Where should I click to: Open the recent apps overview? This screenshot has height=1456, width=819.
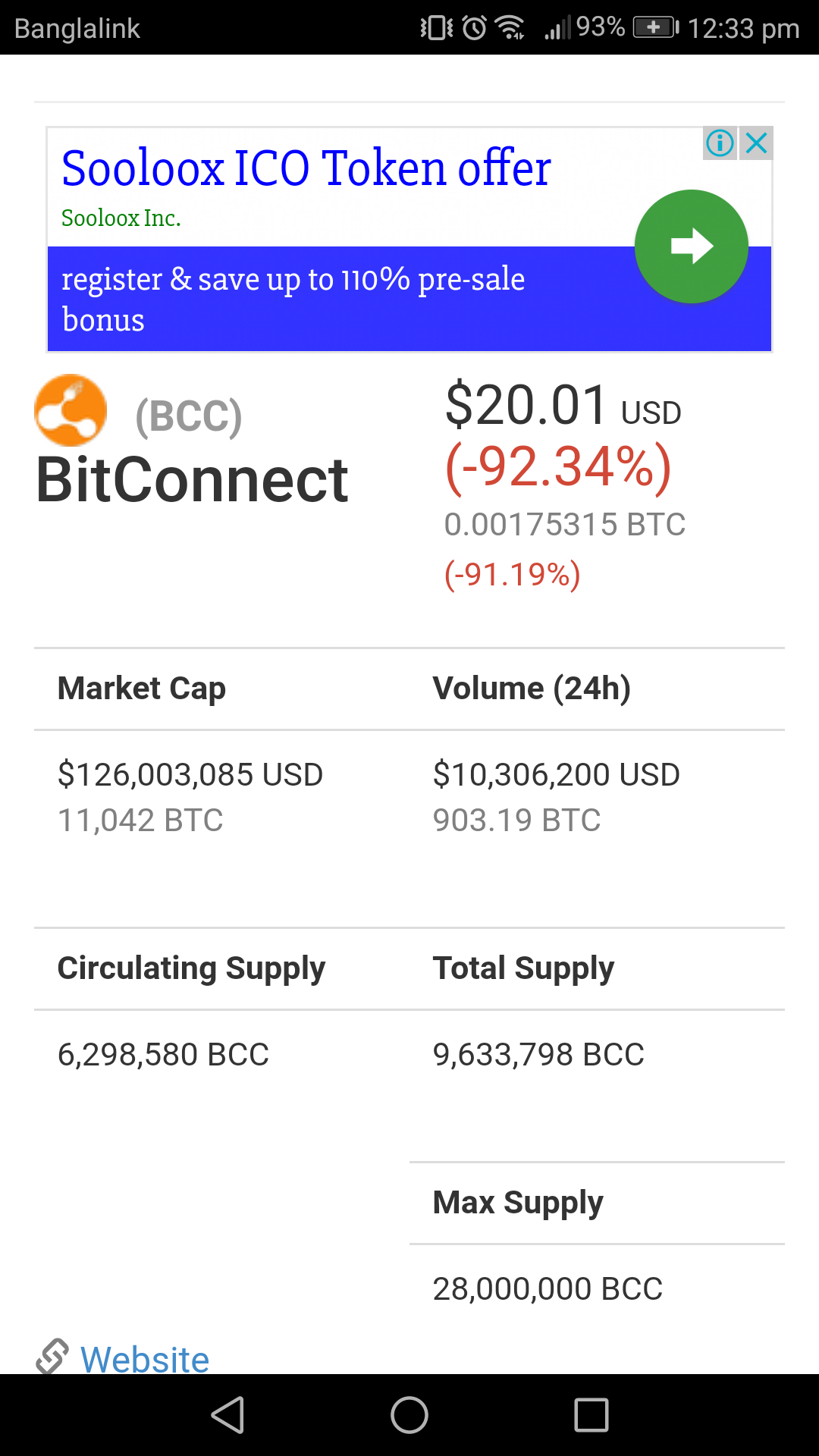click(x=591, y=1415)
